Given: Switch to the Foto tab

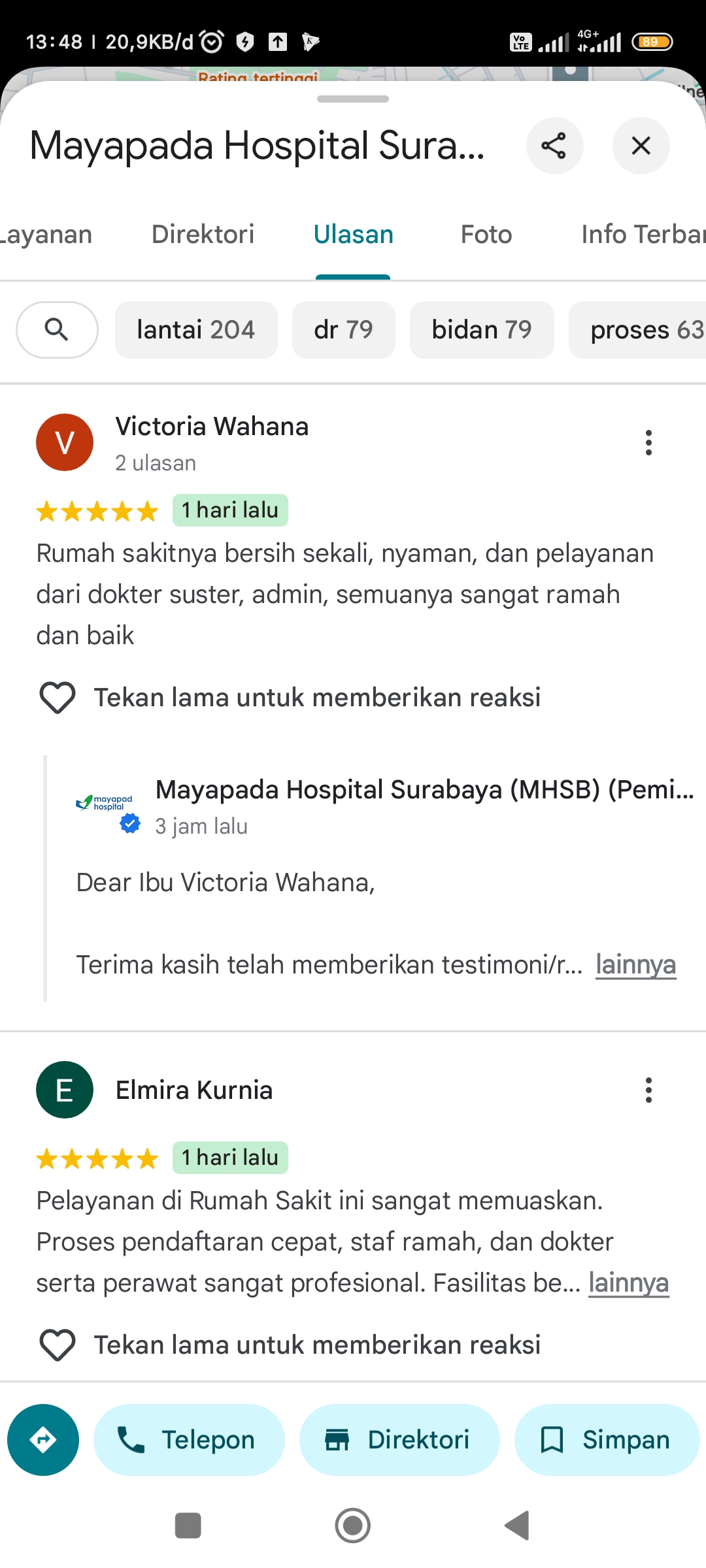Looking at the screenshot, I should (486, 235).
